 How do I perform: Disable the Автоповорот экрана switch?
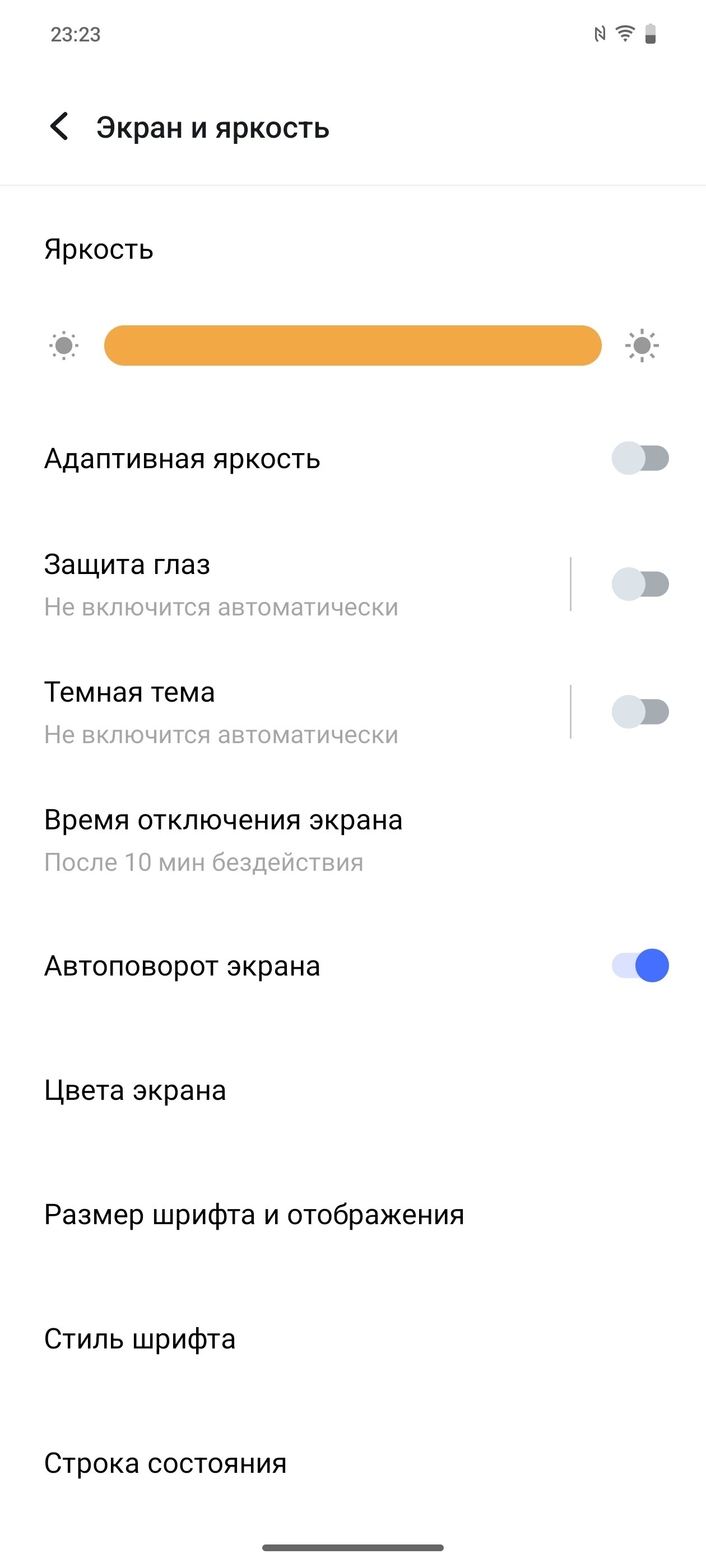640,965
